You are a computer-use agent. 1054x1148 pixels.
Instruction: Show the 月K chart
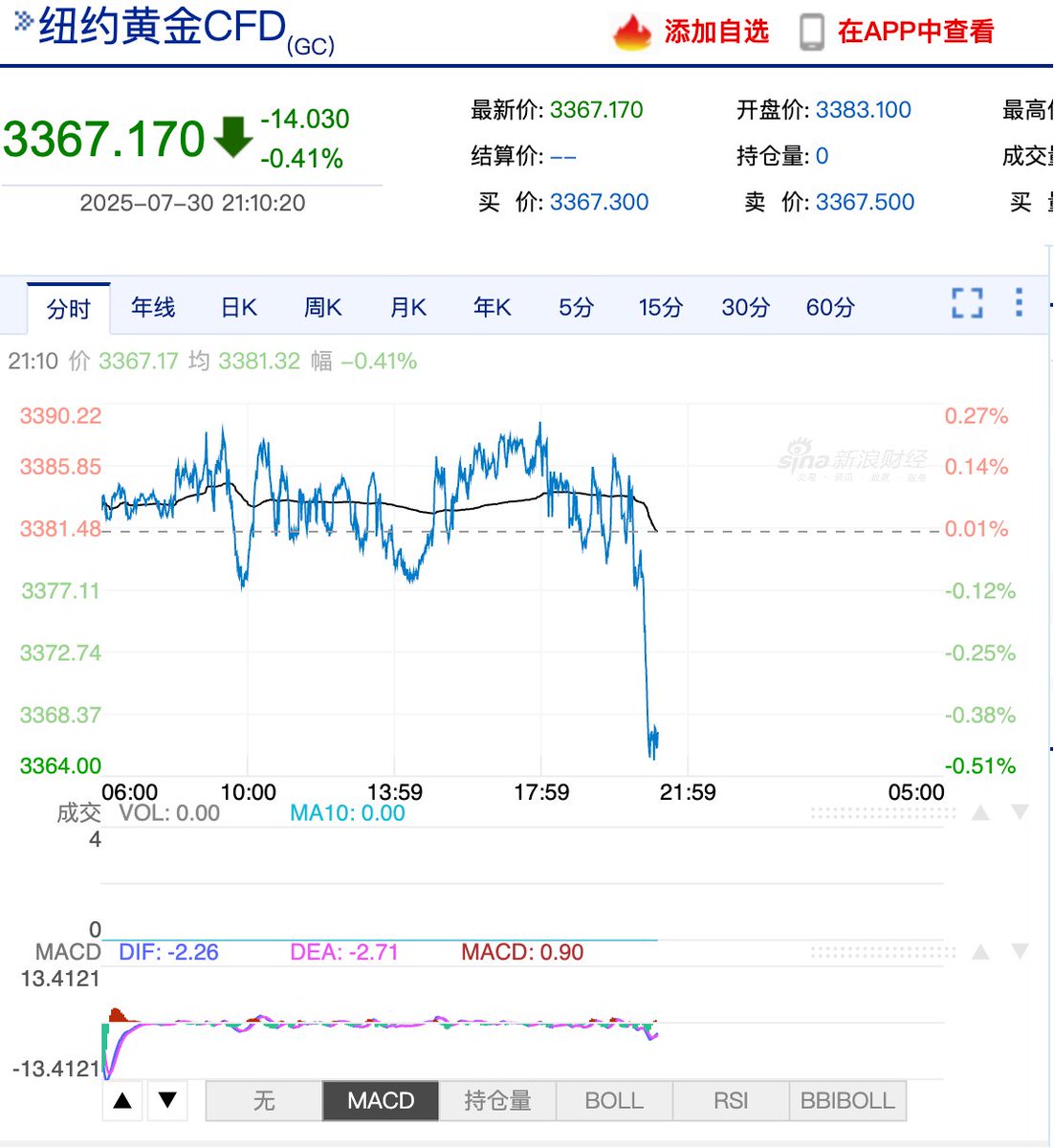click(407, 307)
